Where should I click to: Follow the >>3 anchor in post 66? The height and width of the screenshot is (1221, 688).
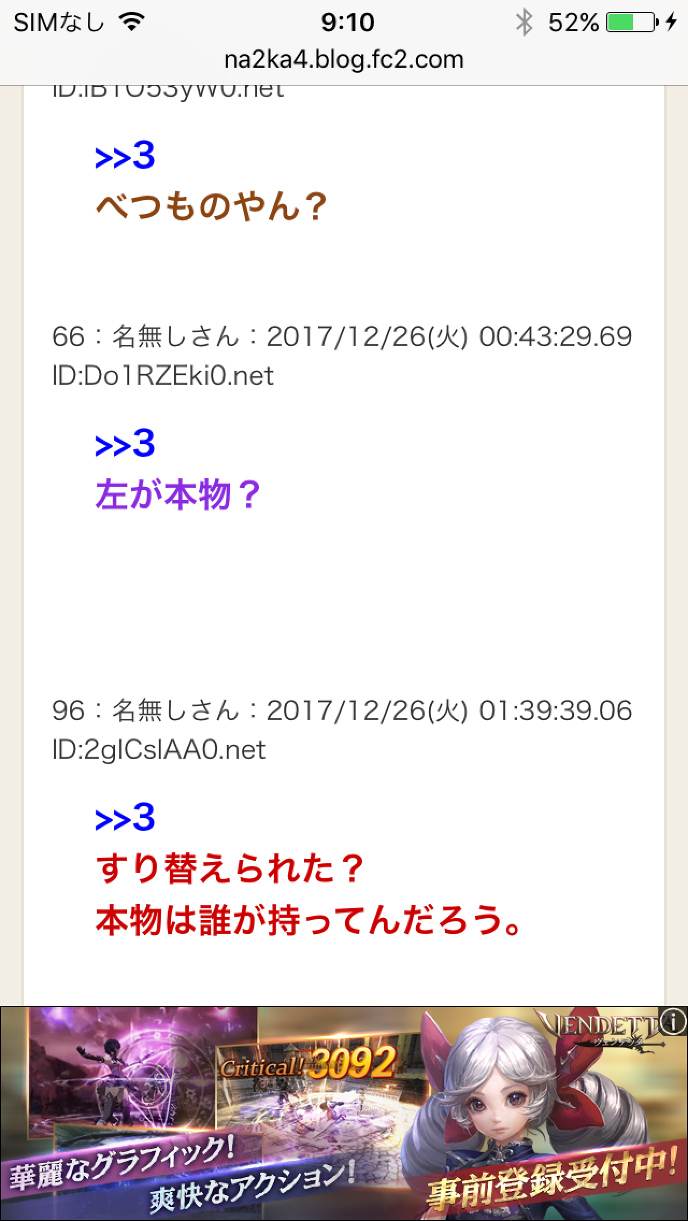[125, 444]
